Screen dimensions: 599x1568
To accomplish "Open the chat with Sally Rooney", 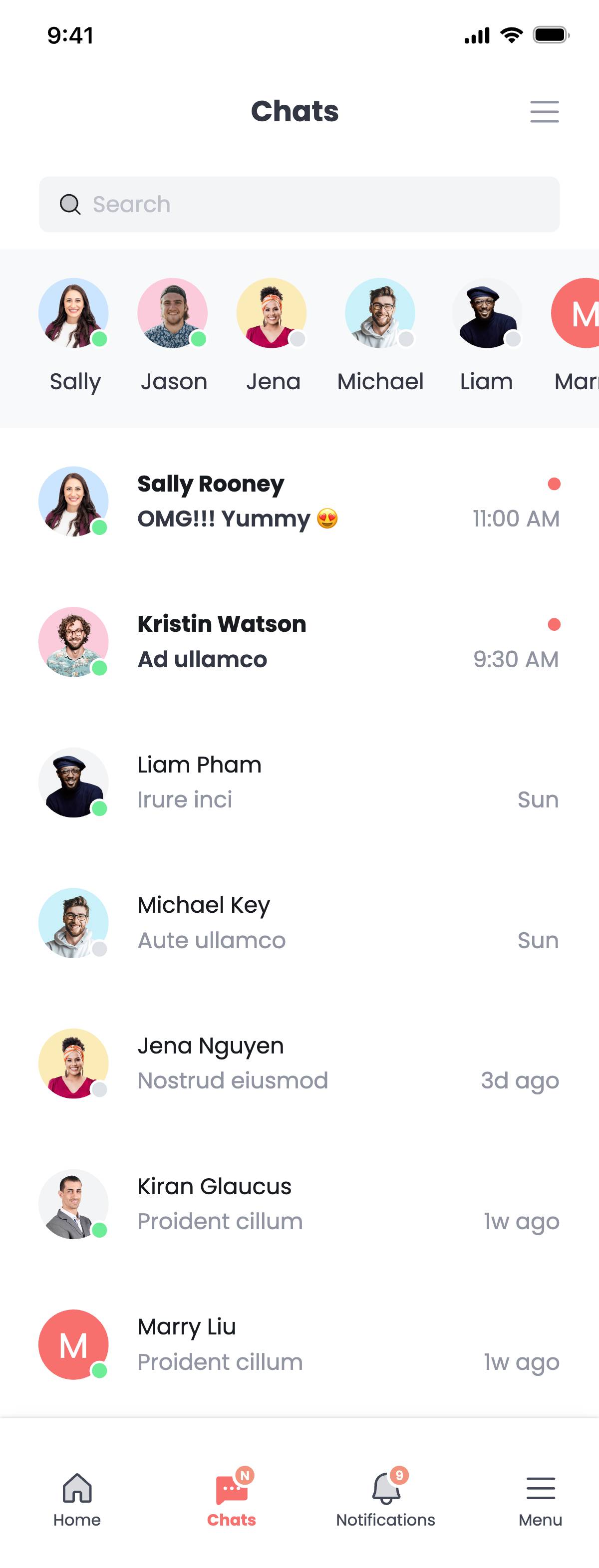I will coord(299,502).
